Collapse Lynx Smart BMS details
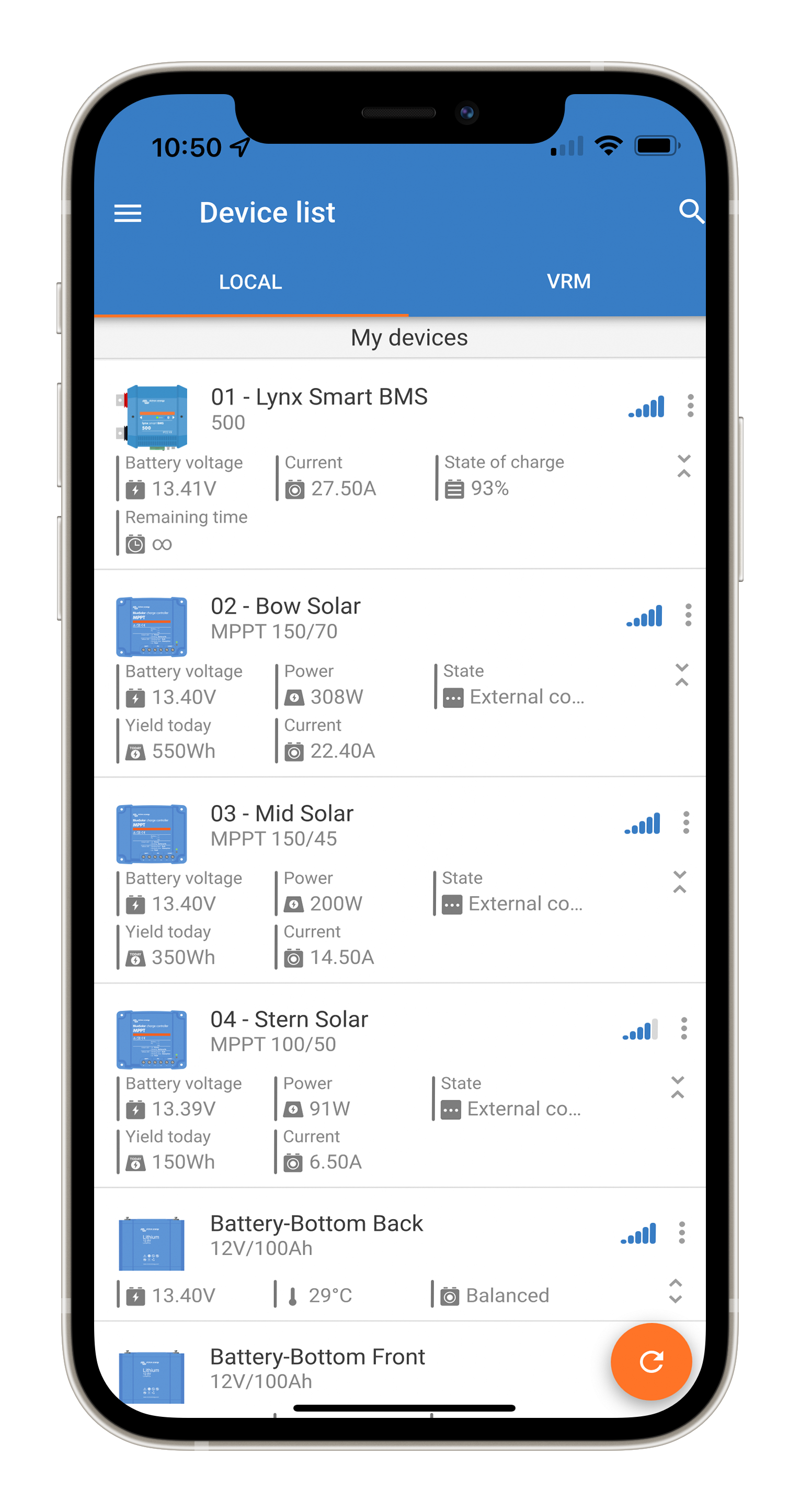Viewport: 800px width, 1512px height. pos(684,466)
